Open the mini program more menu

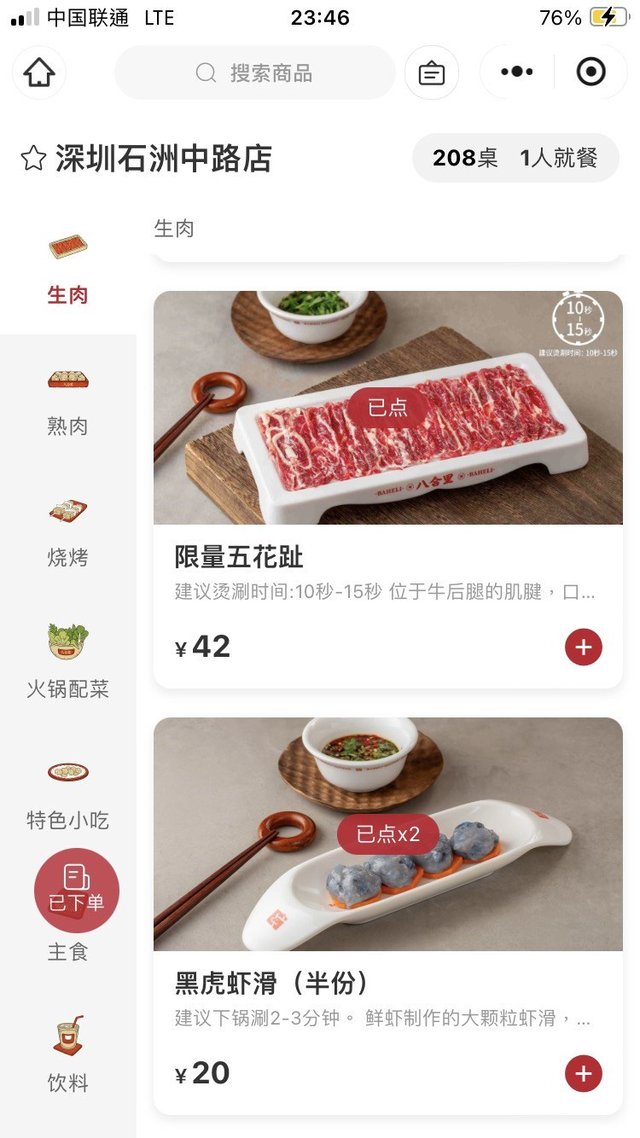[517, 72]
